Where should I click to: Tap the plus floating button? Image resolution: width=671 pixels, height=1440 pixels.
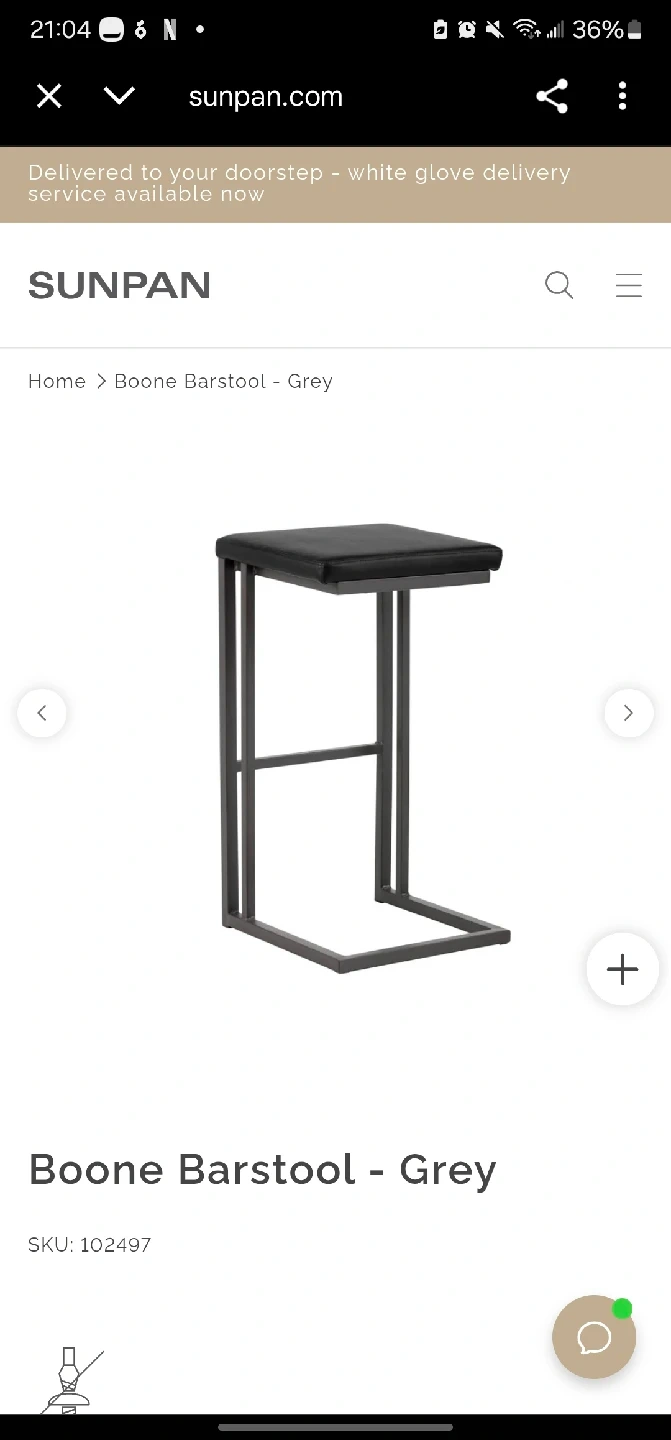[x=622, y=969]
